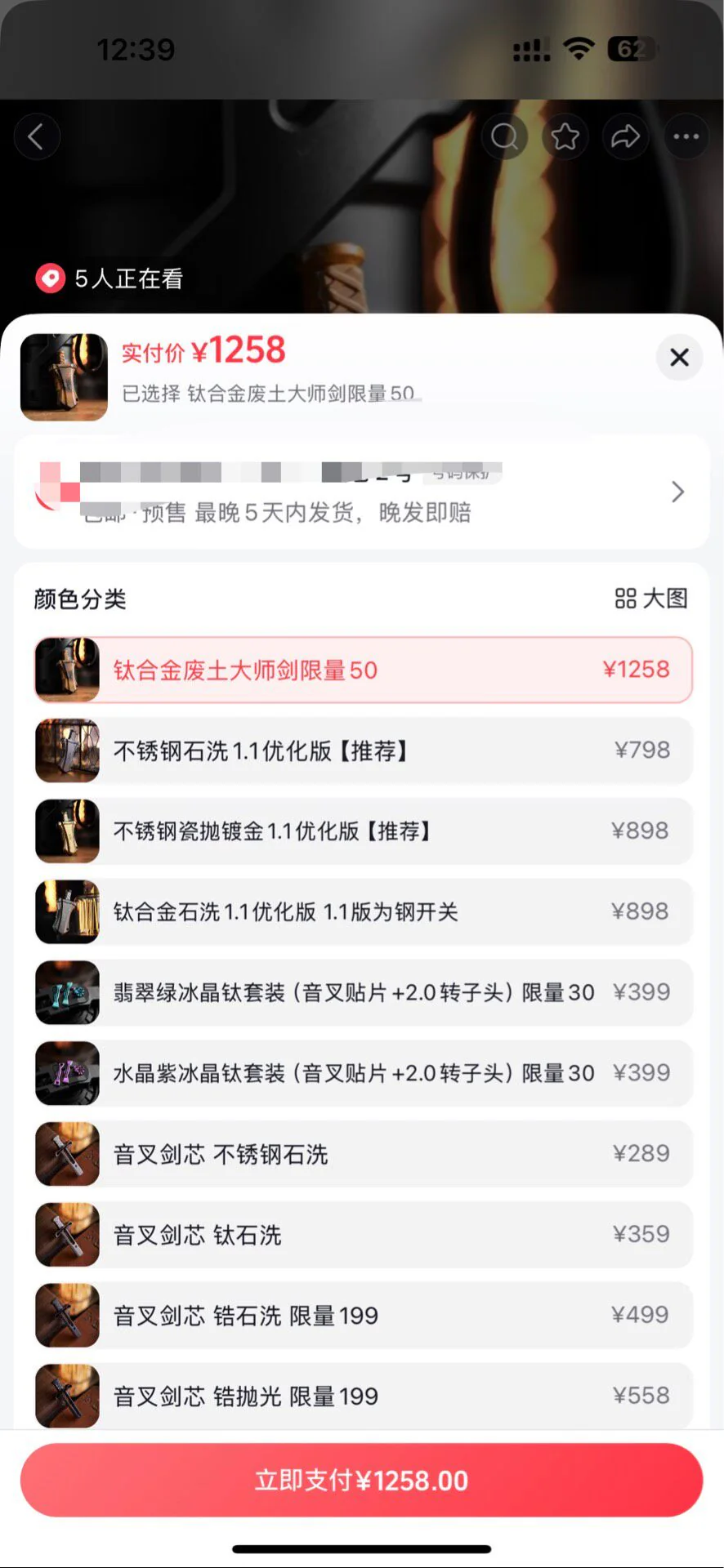This screenshot has height=1568, width=724.
Task: Favorite this item with the star icon
Action: 565,136
